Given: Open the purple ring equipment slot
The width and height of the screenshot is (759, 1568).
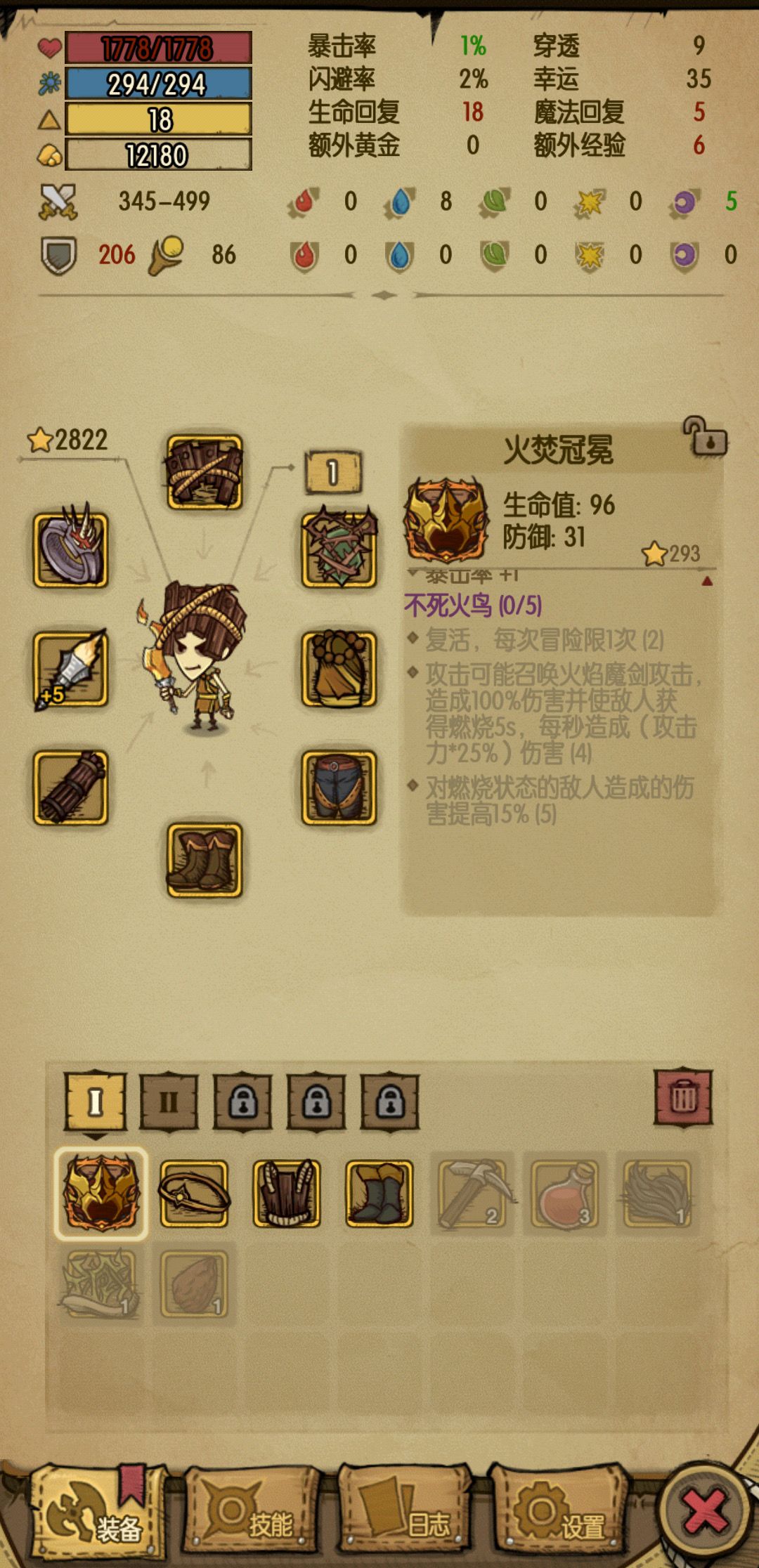Looking at the screenshot, I should point(70,551).
